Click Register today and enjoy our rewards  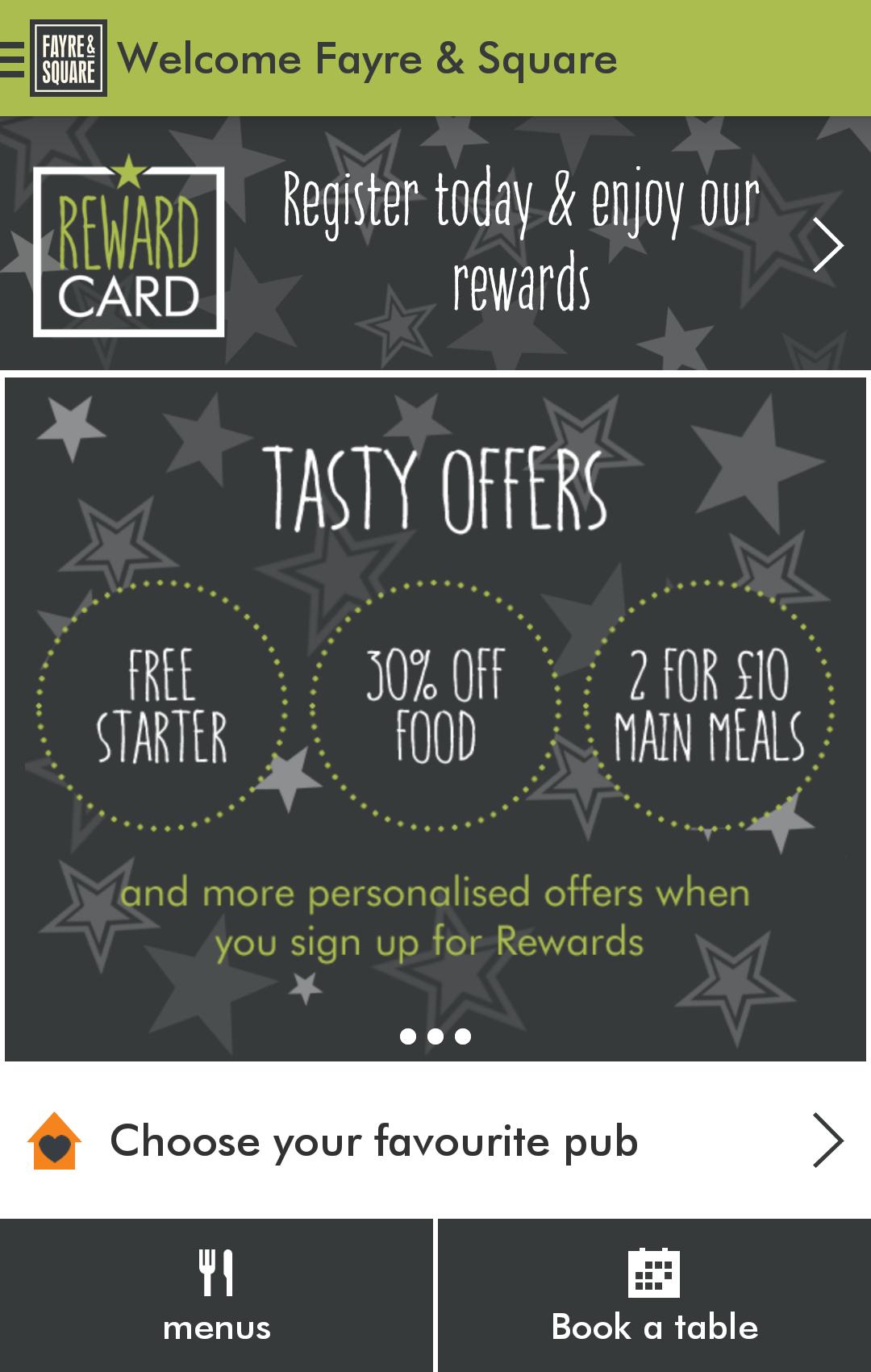[x=519, y=242]
